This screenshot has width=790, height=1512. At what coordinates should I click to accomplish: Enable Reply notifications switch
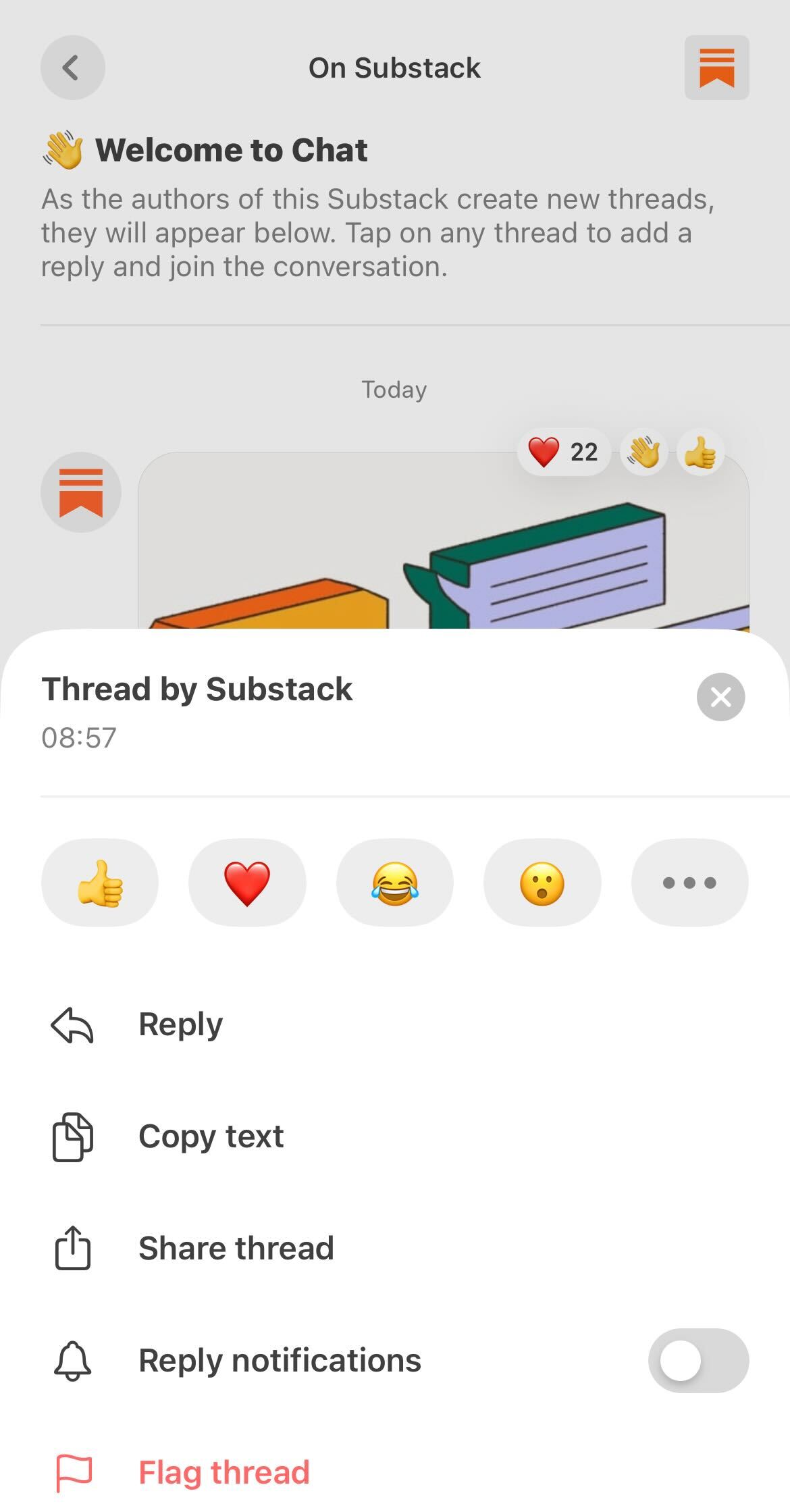tap(698, 1361)
